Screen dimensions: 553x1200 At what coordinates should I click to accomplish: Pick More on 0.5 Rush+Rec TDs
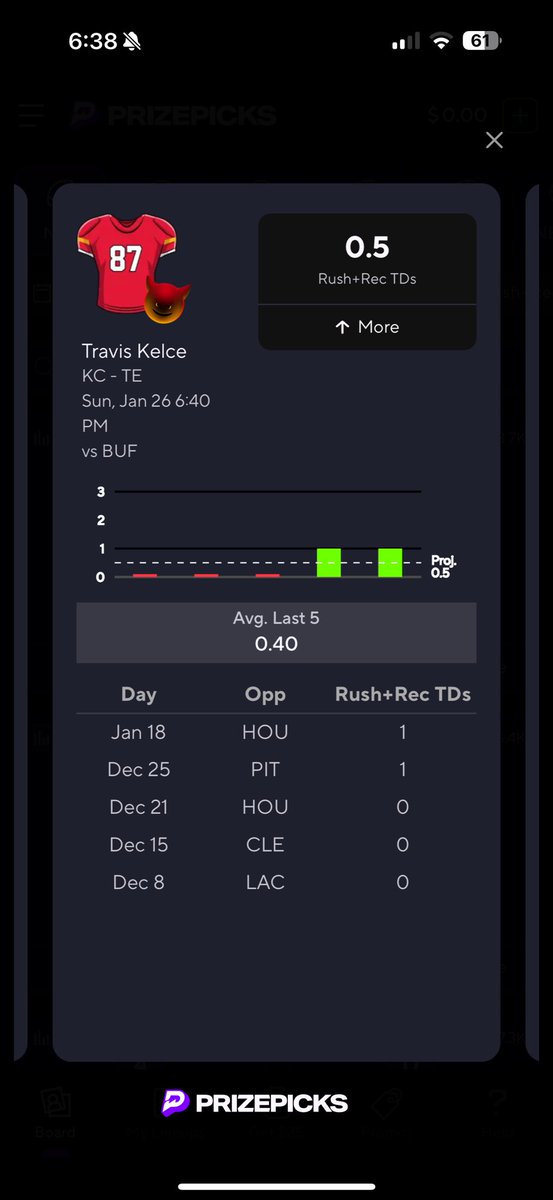[x=367, y=327]
